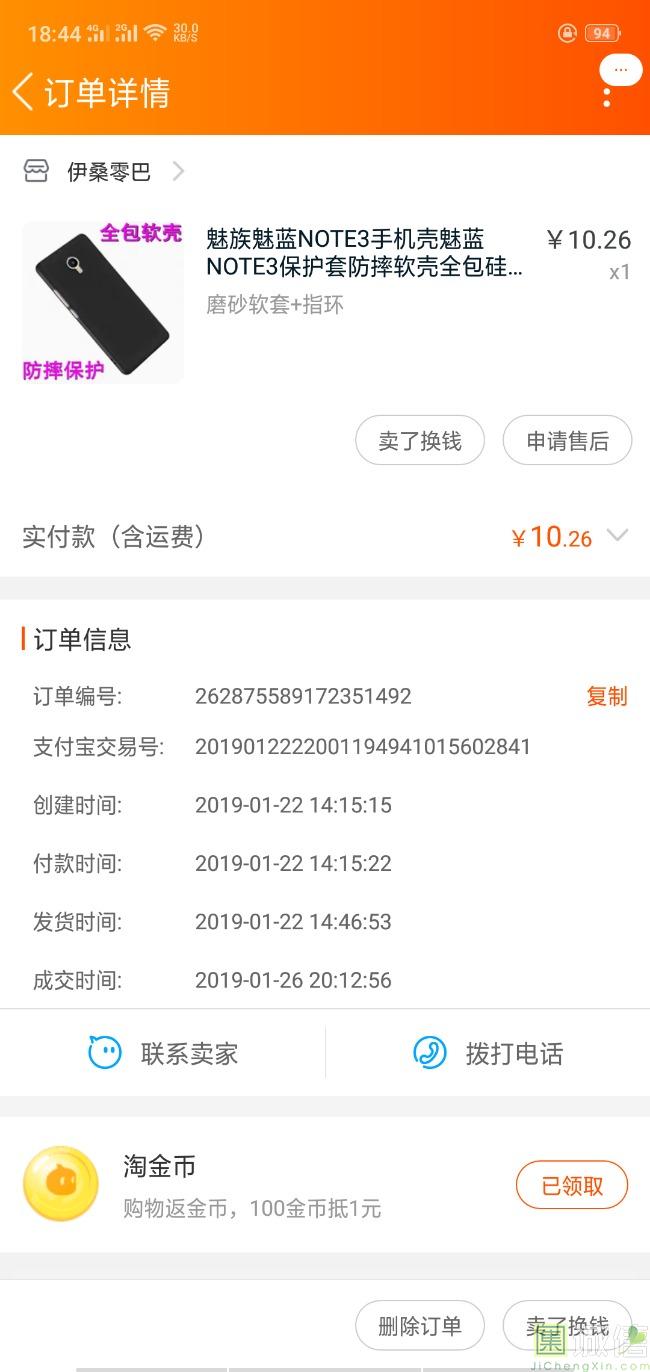Expand the 实付款 payment breakdown
Viewport: 650px width, 1372px height.
618,537
